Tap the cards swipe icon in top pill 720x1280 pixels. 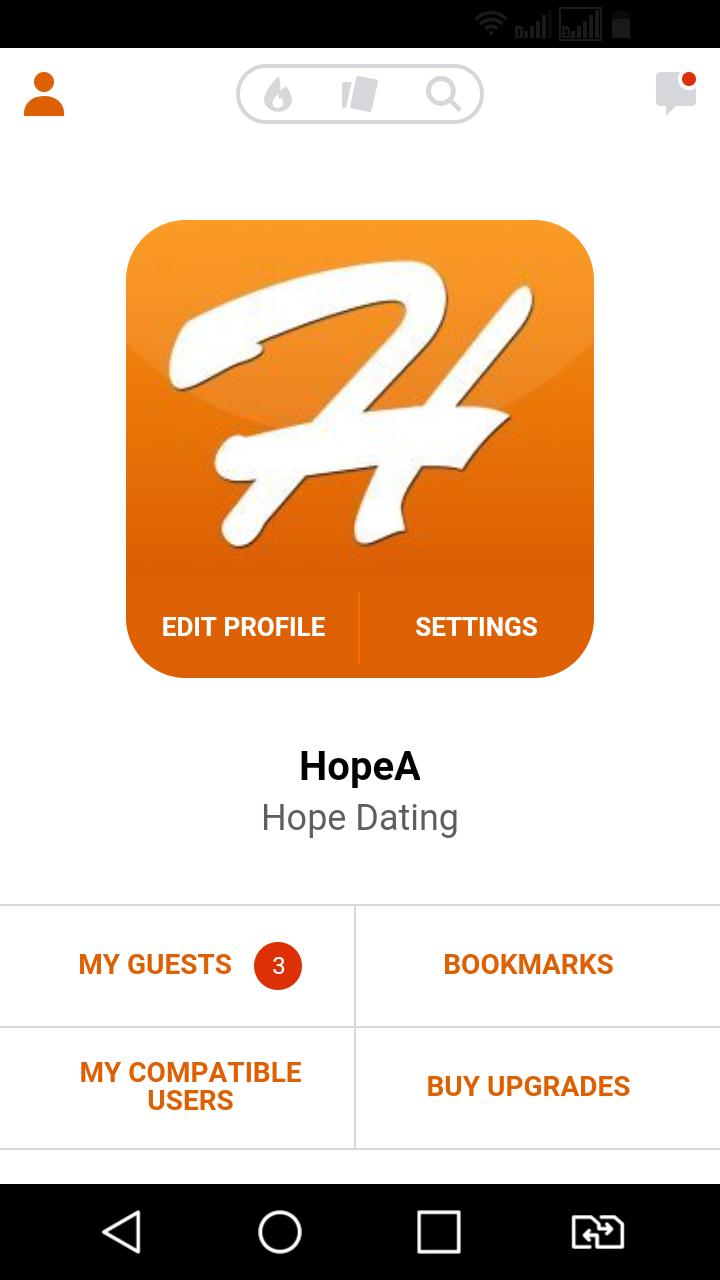pyautogui.click(x=362, y=93)
